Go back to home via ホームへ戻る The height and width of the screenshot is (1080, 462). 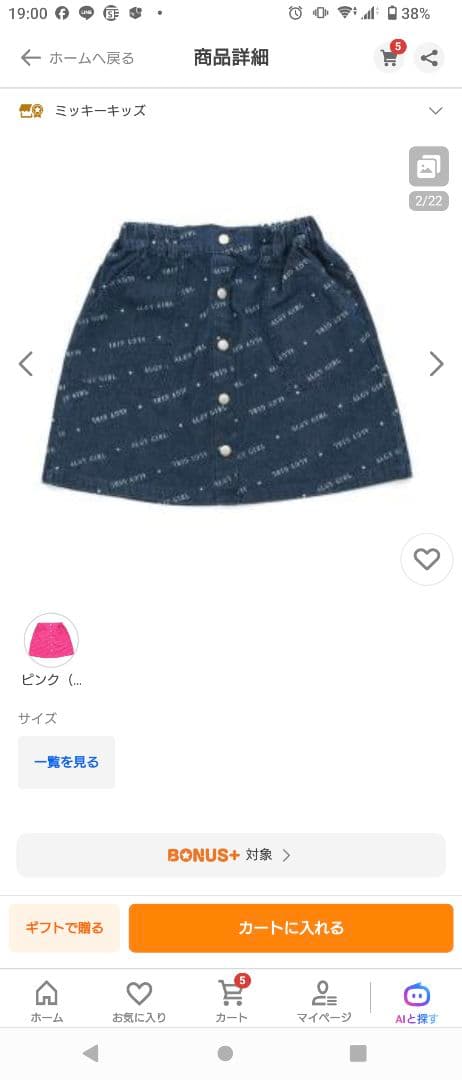coord(76,58)
